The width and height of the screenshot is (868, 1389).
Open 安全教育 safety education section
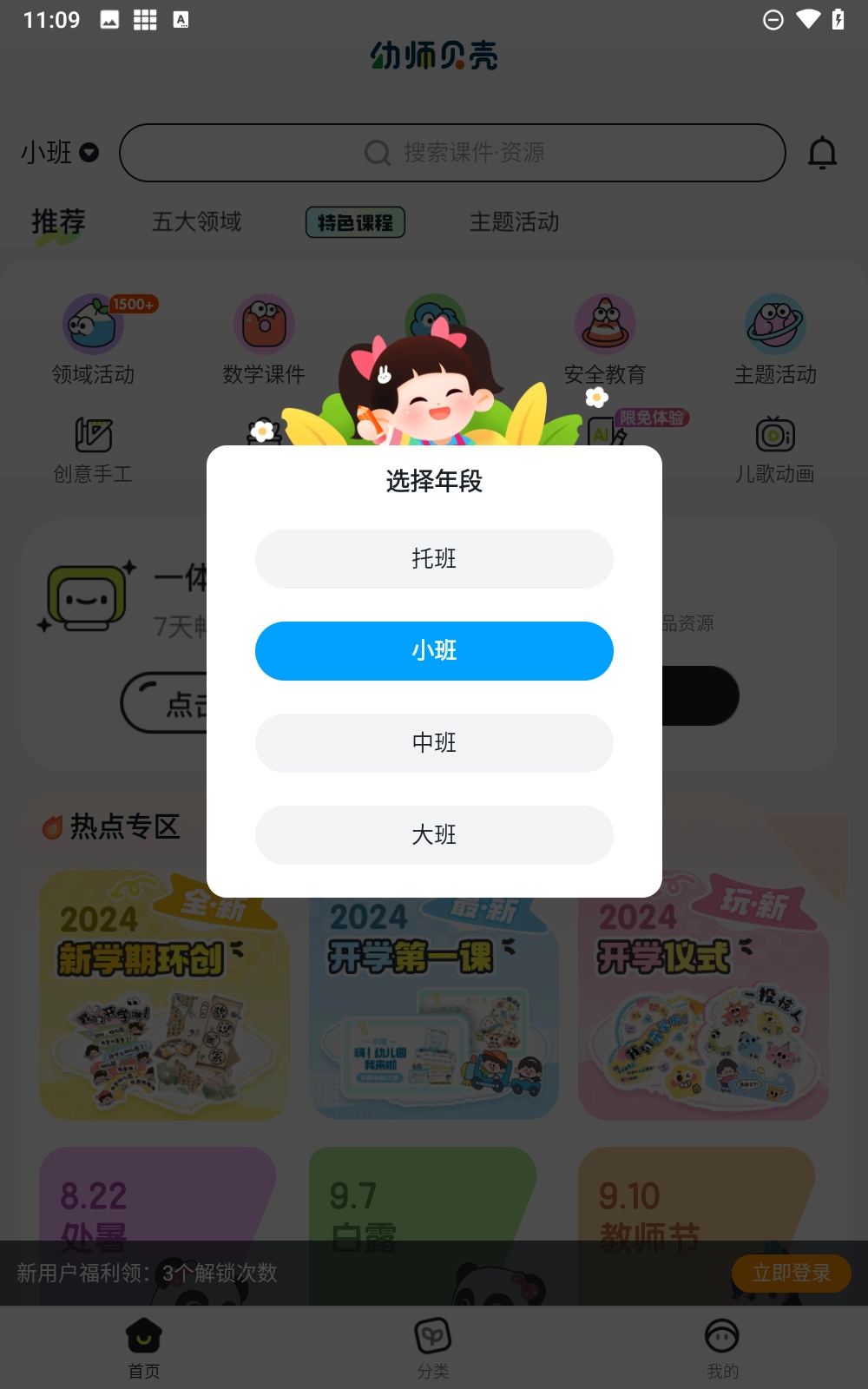click(605, 339)
